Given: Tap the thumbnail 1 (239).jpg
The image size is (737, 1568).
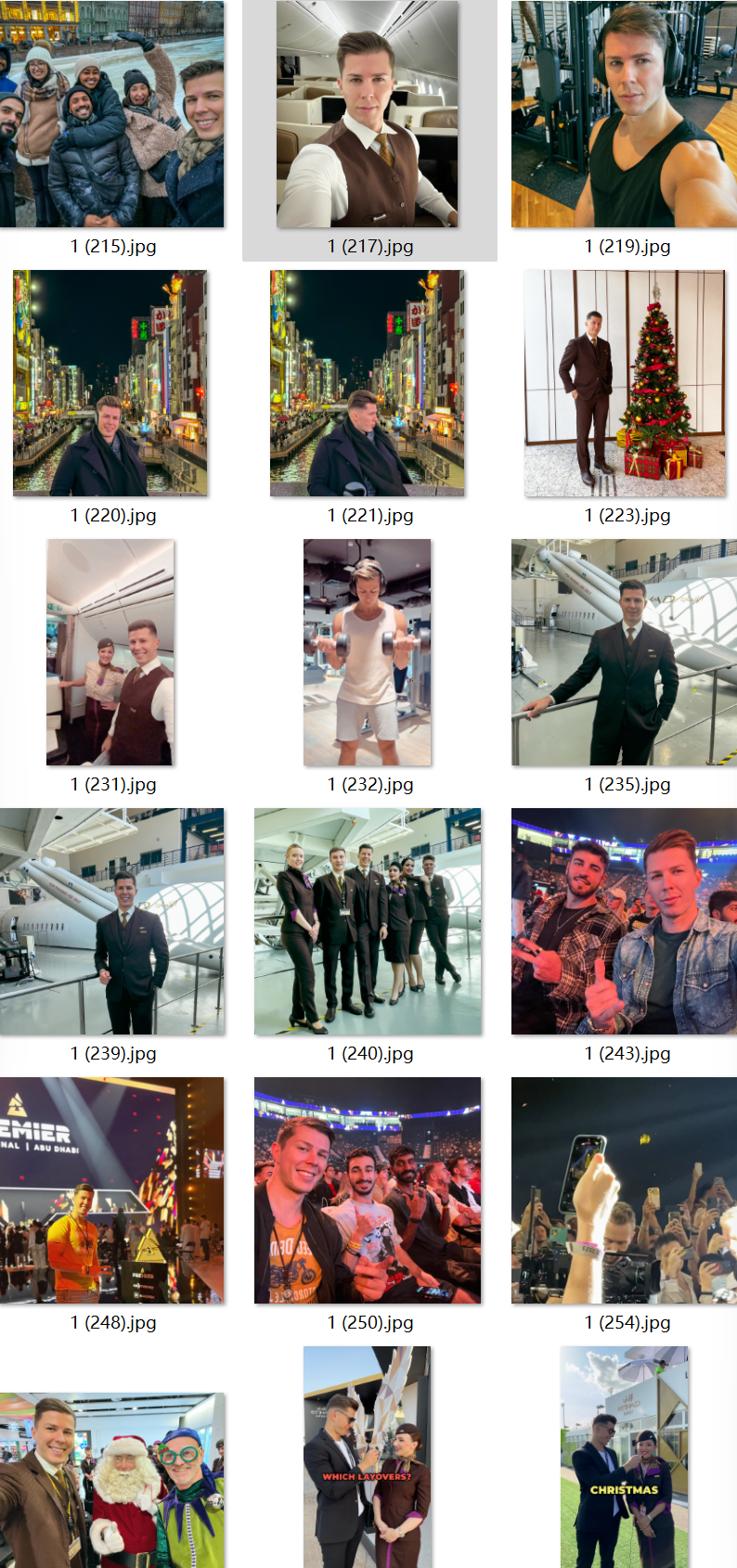Looking at the screenshot, I should (111, 921).
